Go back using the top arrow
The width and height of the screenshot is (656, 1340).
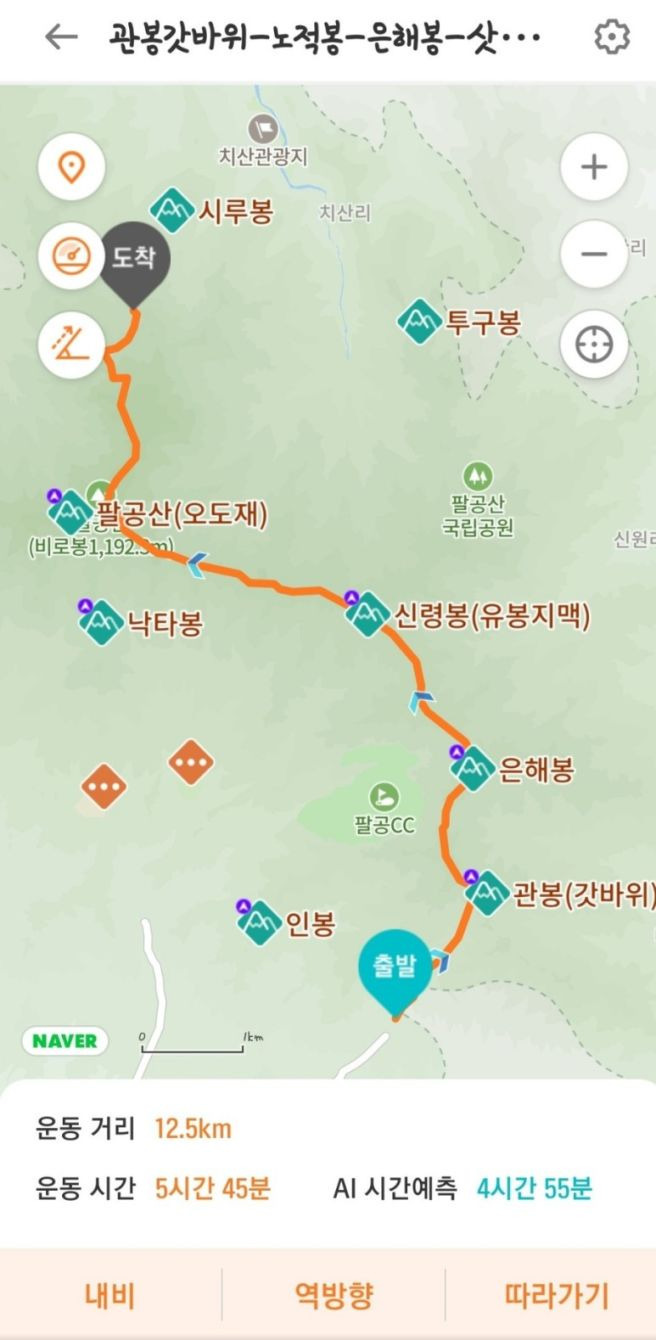(x=61, y=38)
